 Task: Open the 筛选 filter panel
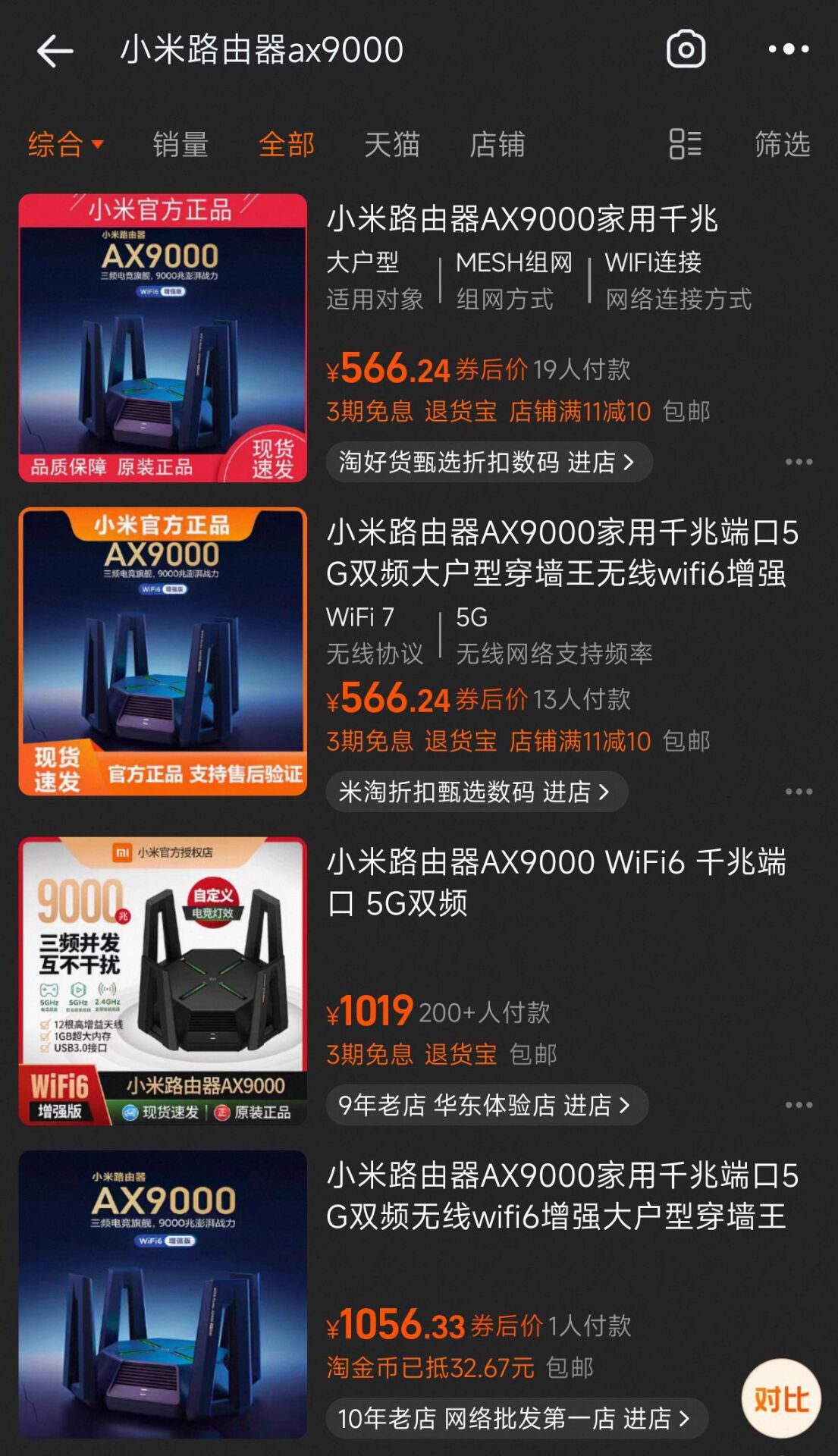tap(782, 144)
